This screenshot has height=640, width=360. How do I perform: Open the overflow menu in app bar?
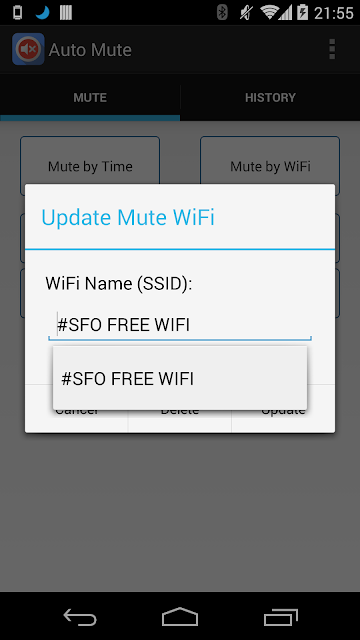coord(332,49)
